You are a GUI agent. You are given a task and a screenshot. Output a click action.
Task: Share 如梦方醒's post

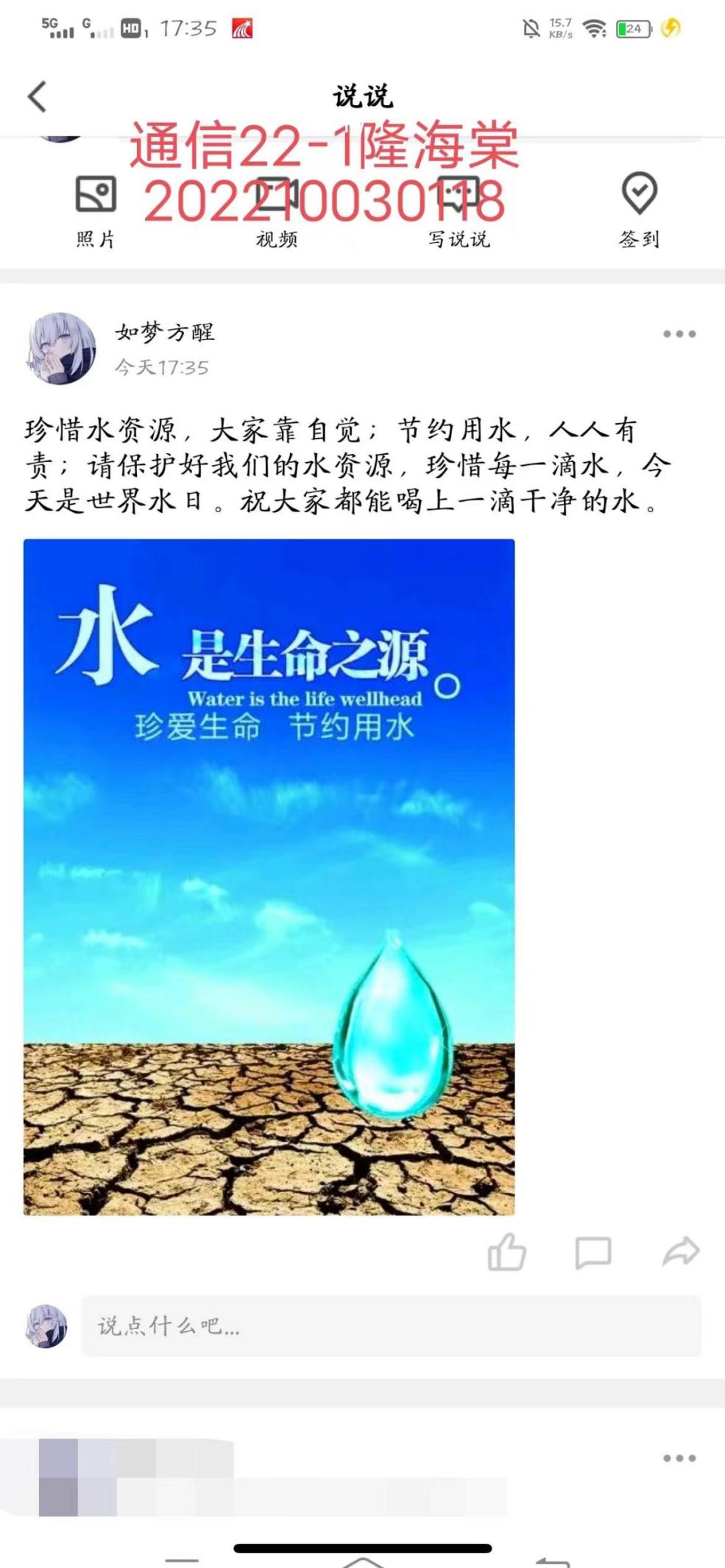[x=680, y=1252]
